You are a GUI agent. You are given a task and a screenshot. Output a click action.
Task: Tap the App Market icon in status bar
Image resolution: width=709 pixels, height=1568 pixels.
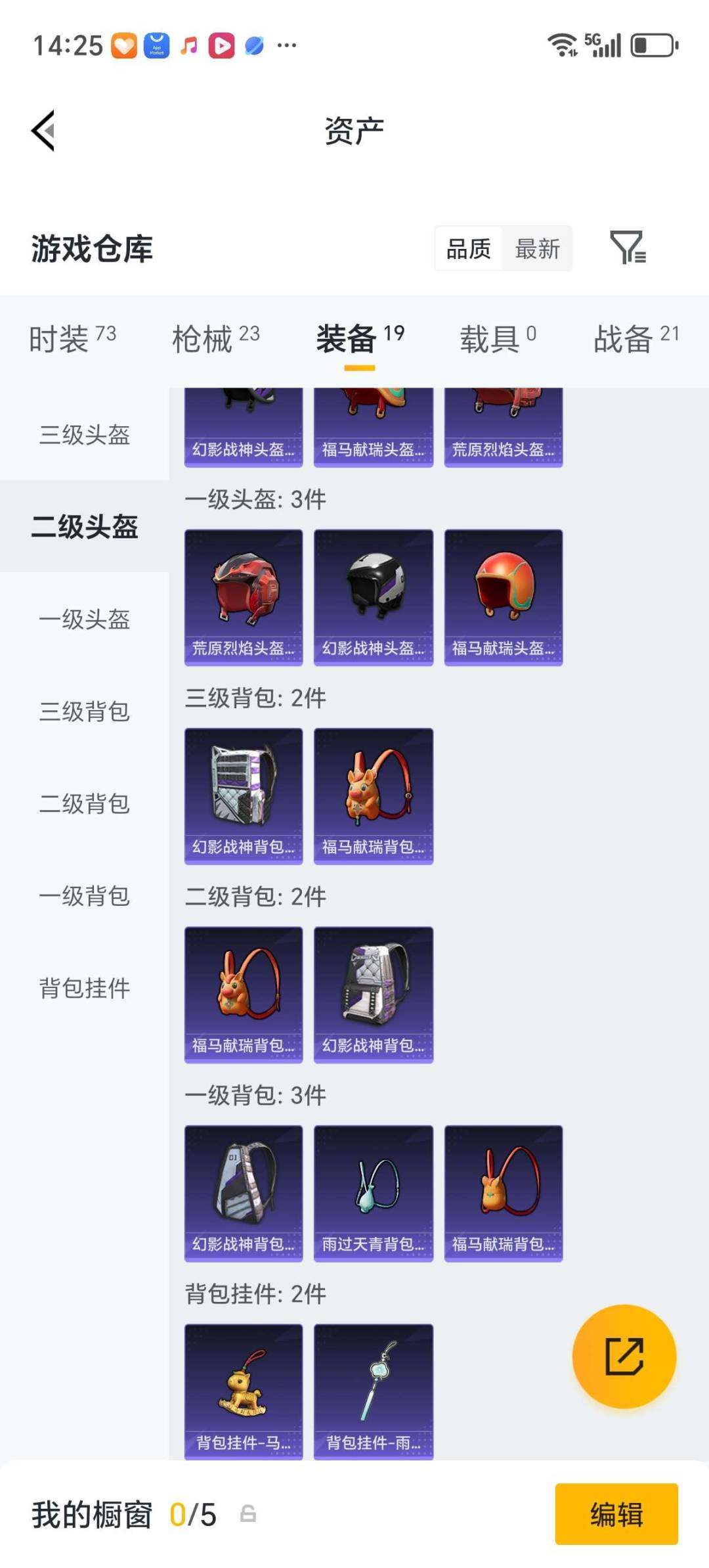click(156, 45)
